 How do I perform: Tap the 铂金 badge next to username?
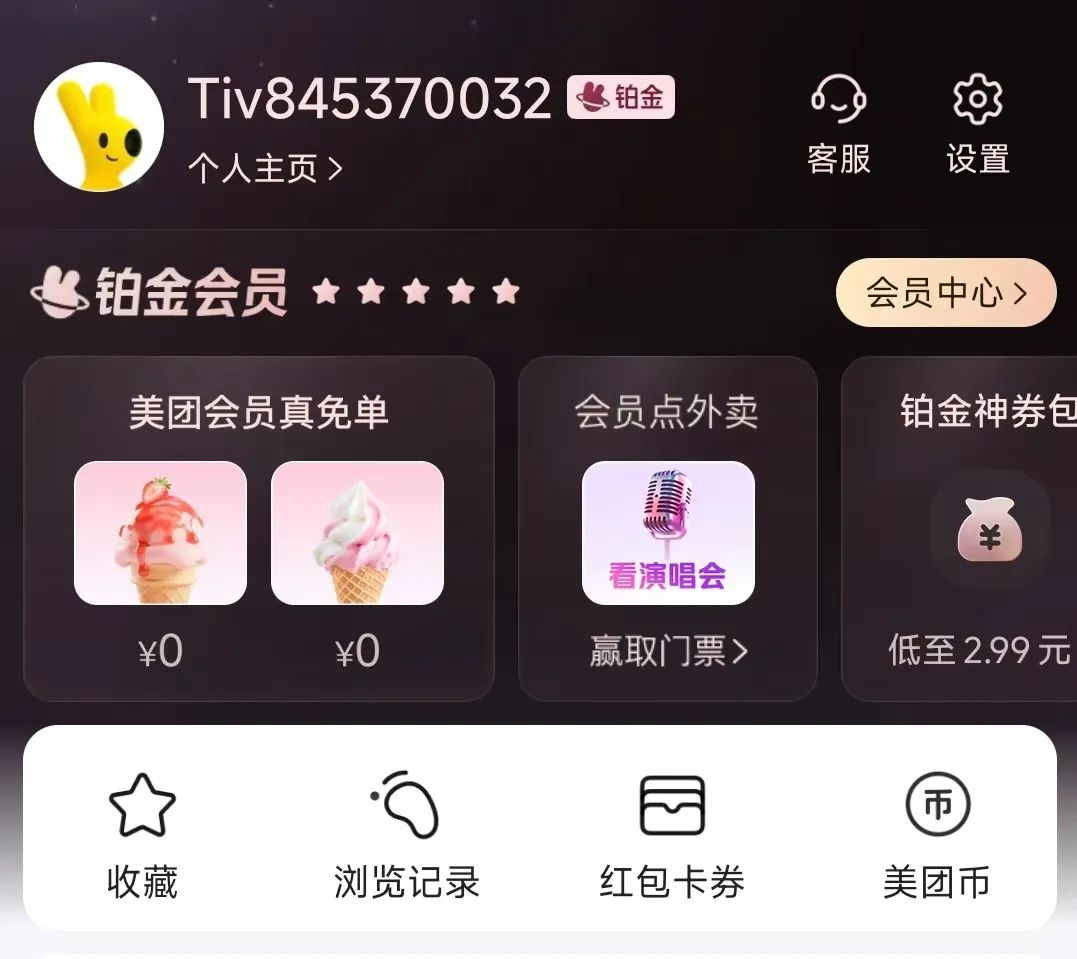[621, 98]
